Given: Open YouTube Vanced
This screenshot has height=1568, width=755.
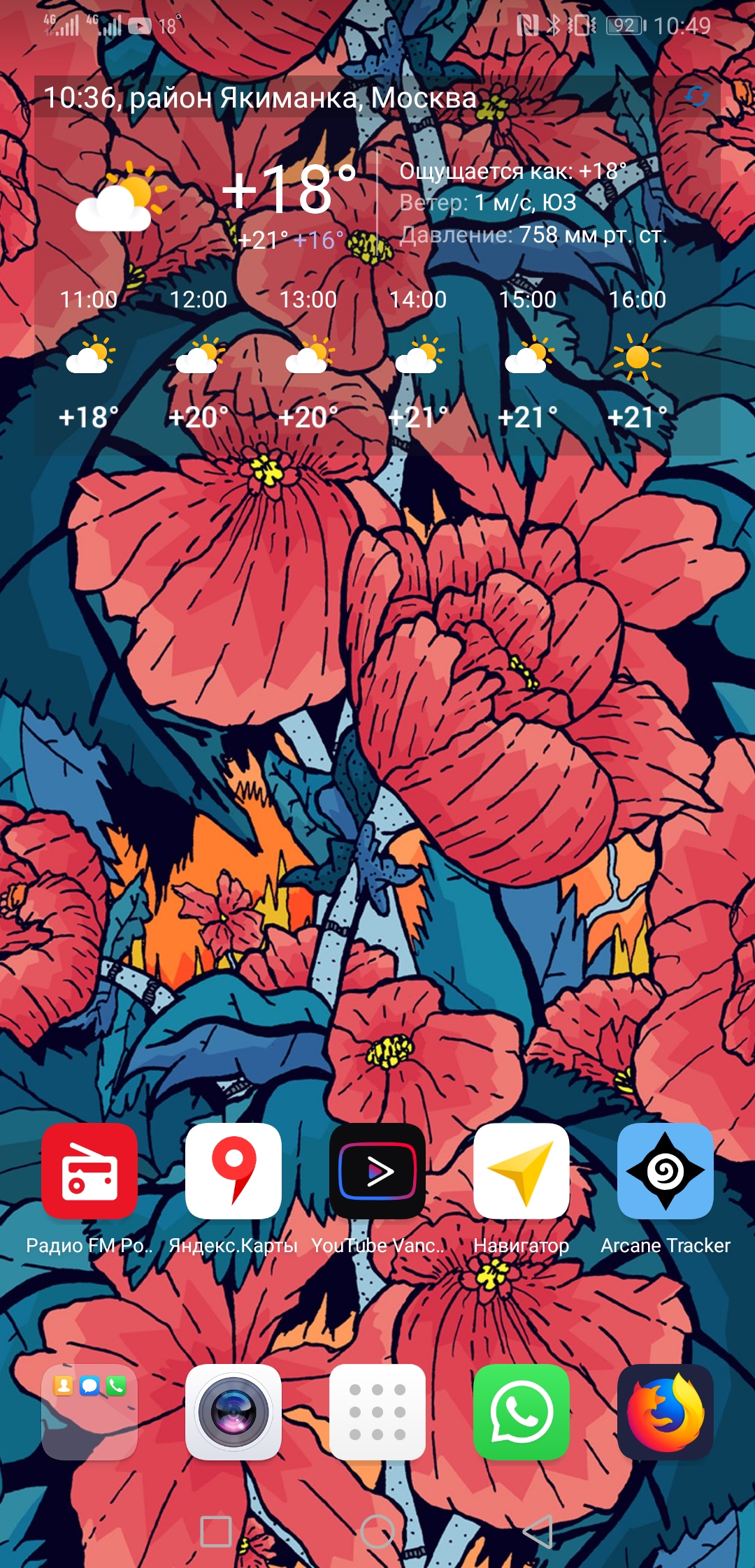Looking at the screenshot, I should pyautogui.click(x=377, y=1171).
